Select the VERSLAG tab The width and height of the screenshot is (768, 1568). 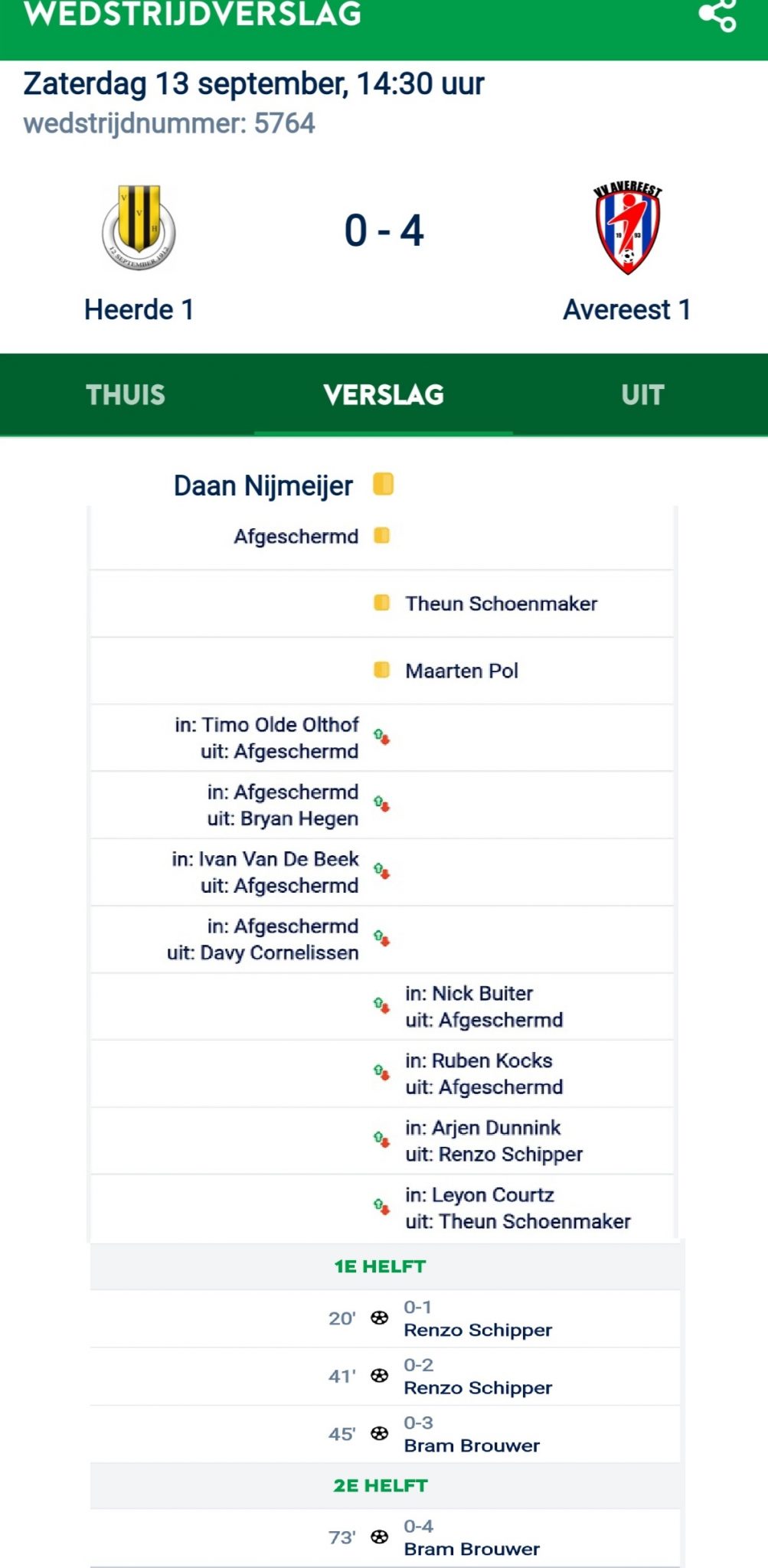pos(384,395)
